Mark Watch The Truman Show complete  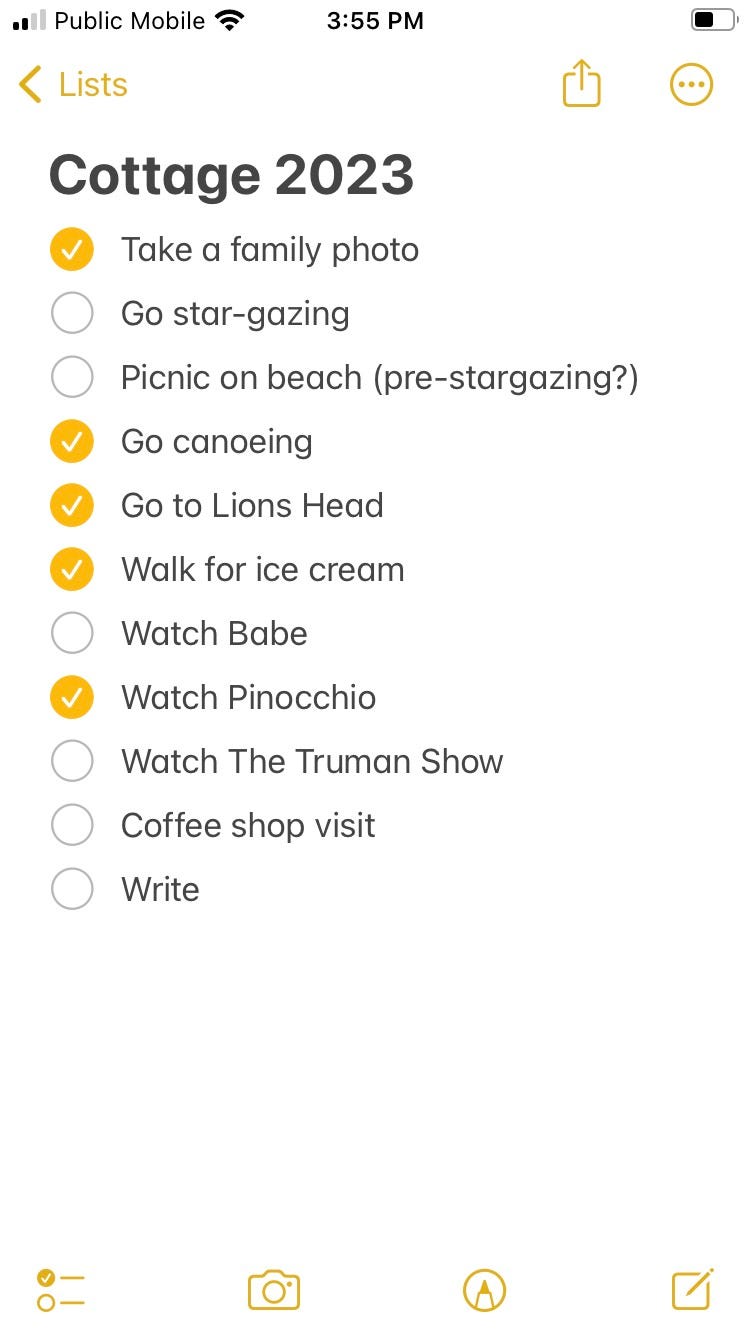(x=72, y=762)
